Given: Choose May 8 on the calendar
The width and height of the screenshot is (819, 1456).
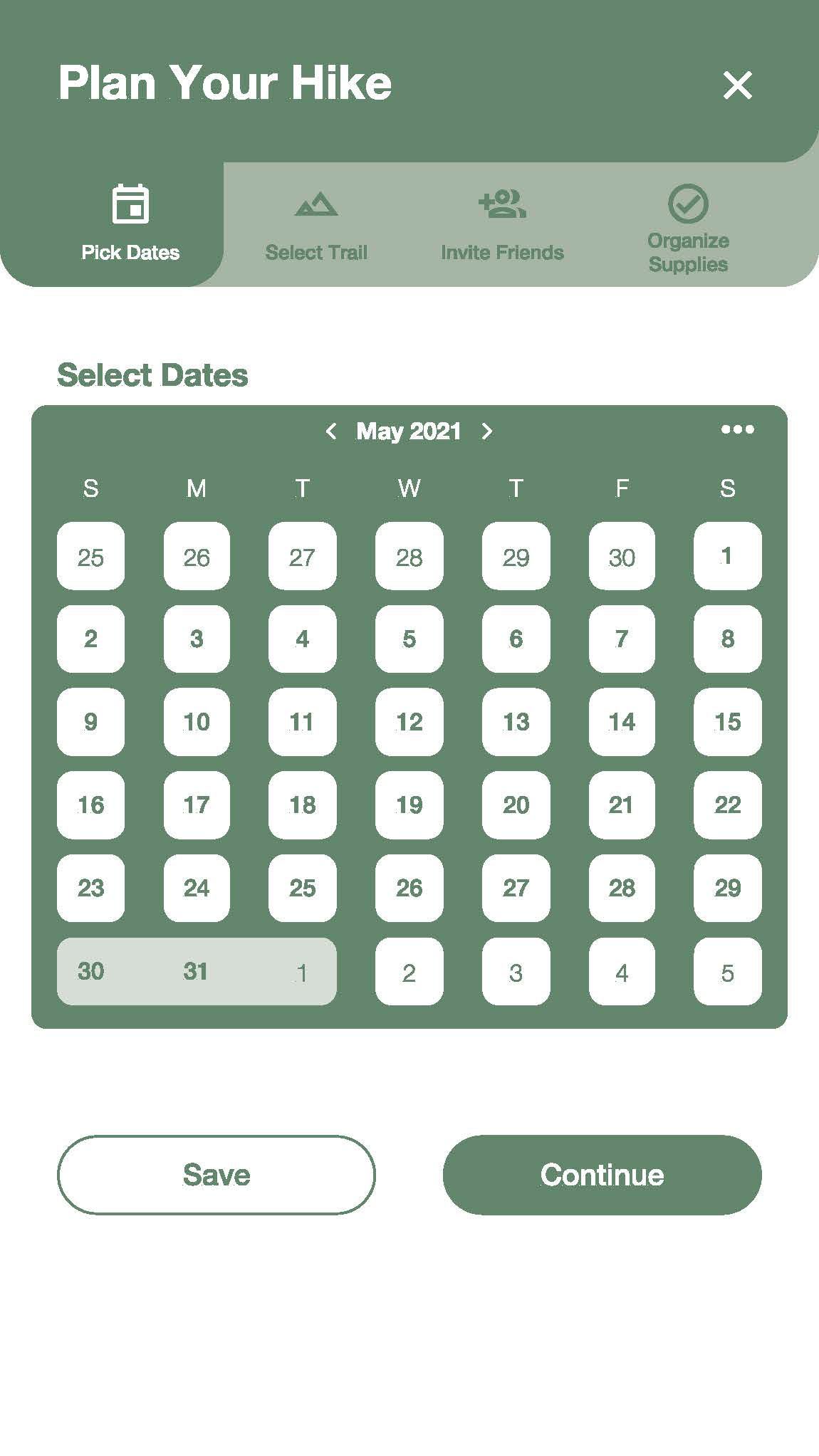Looking at the screenshot, I should click(727, 639).
